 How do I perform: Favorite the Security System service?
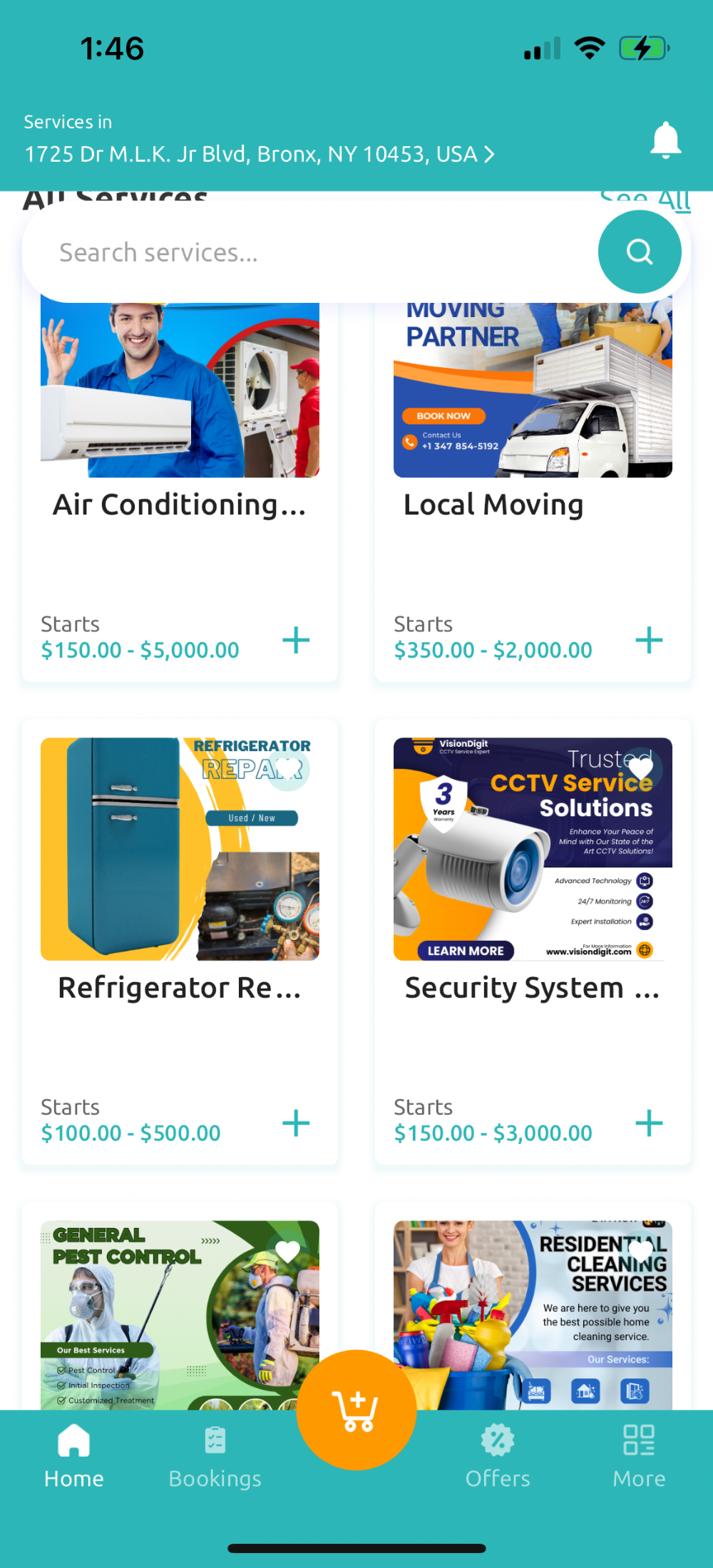click(641, 769)
